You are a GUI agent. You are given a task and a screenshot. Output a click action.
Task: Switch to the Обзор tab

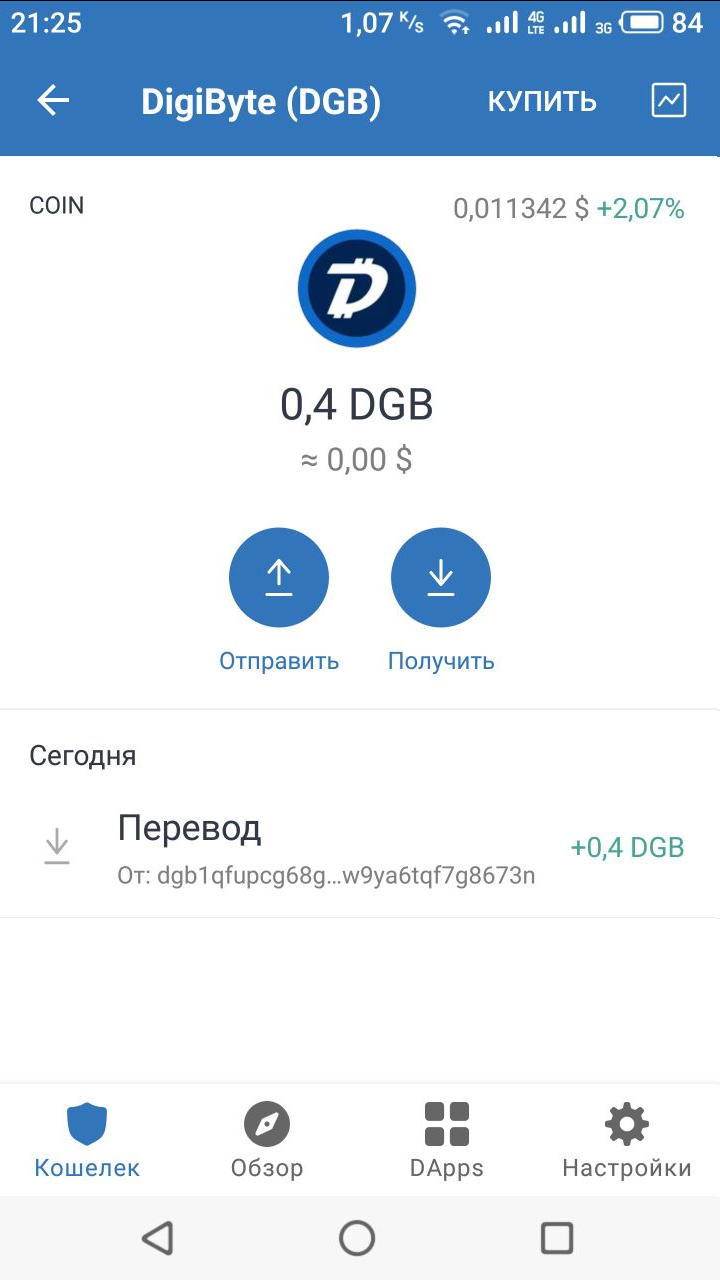[x=267, y=1140]
